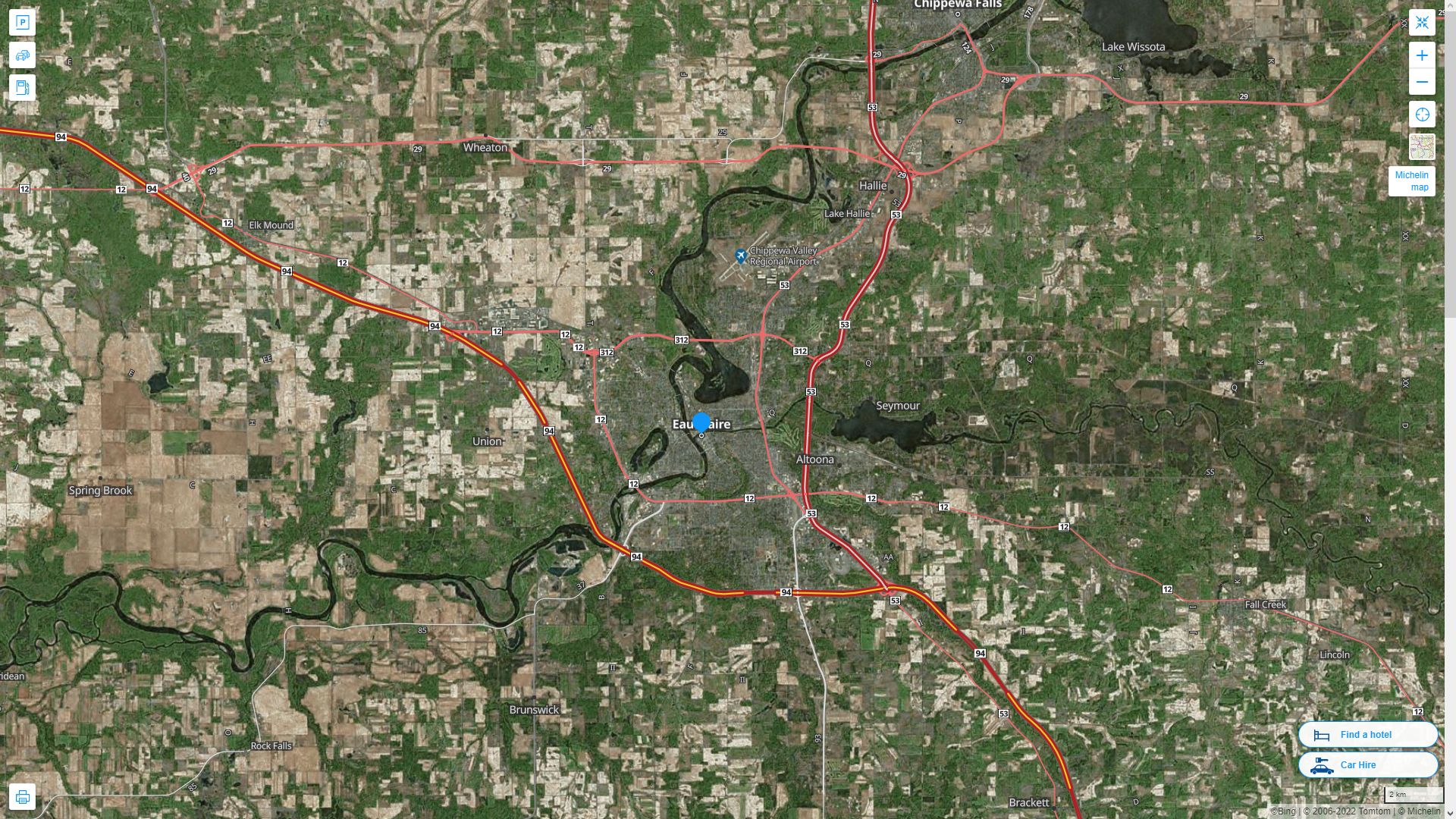Open the map style thumbnail
The image size is (1456, 819).
pyautogui.click(x=1422, y=147)
